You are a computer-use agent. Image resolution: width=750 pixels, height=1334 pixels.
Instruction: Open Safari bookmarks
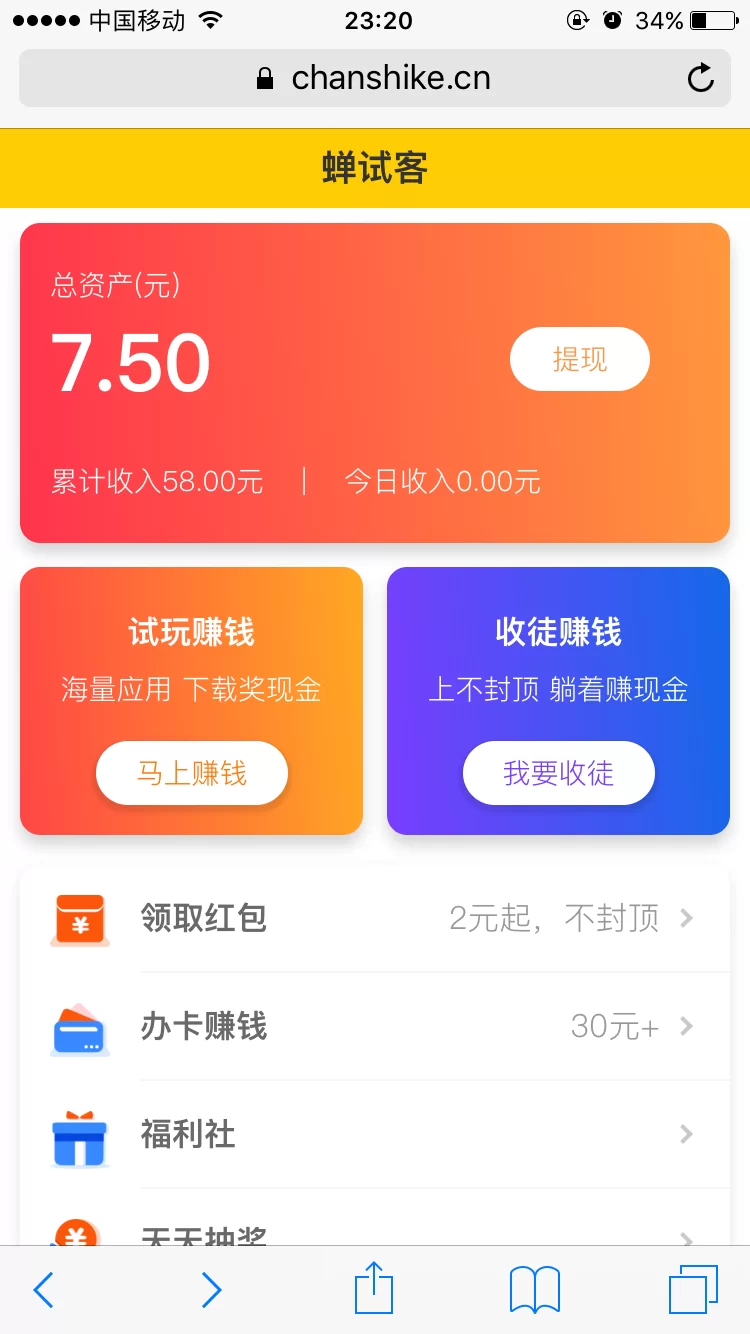pyautogui.click(x=535, y=1290)
